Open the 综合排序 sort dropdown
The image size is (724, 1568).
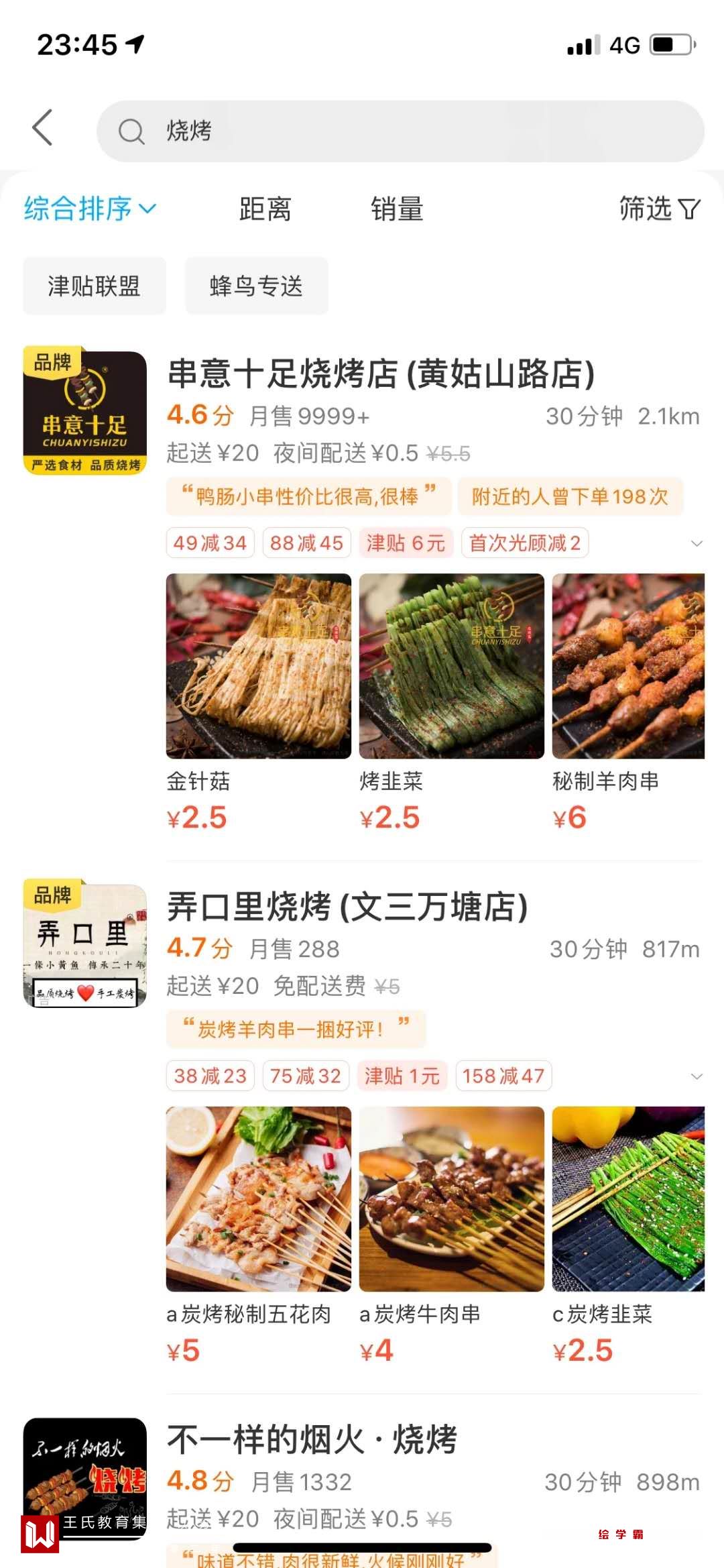[90, 209]
